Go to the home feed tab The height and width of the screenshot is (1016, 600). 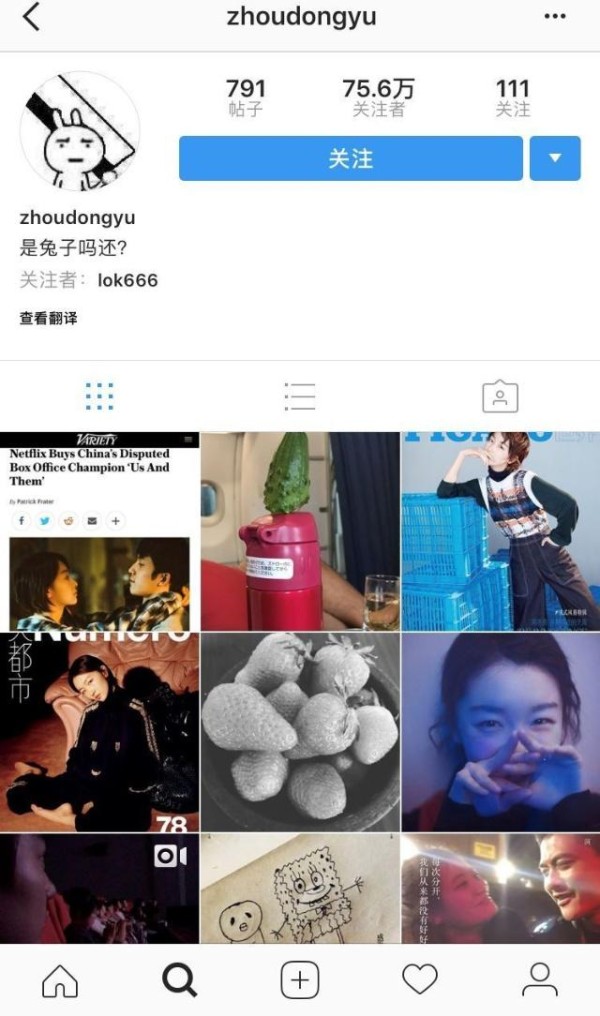point(60,980)
